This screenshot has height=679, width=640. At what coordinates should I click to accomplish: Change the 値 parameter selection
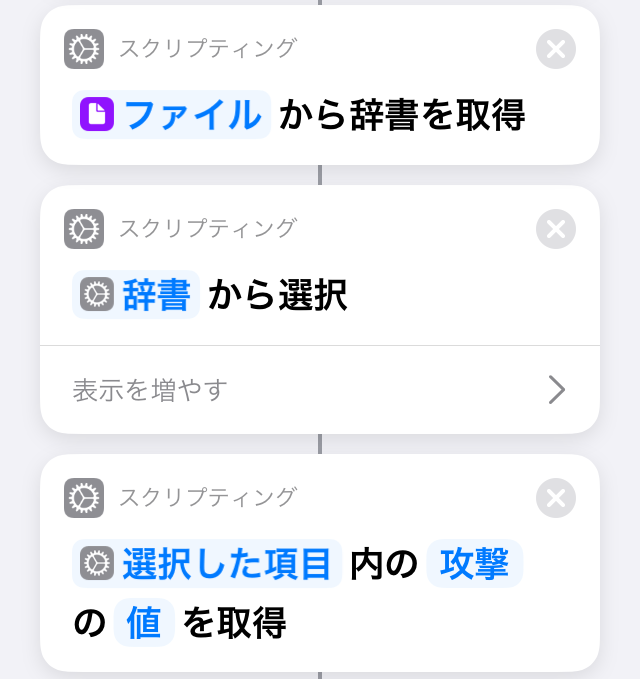(144, 623)
